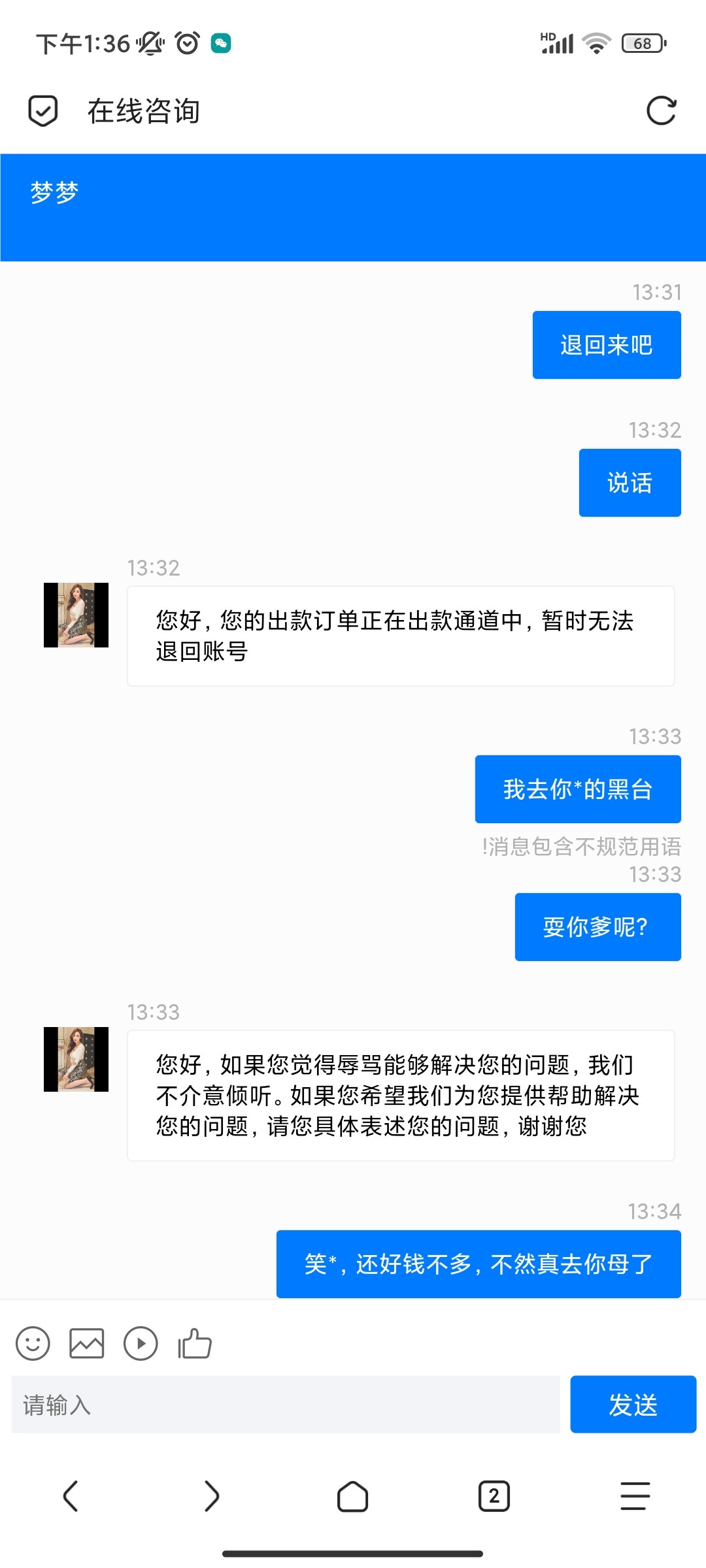
Task: Refresh the chat using reload icon
Action: [662, 110]
